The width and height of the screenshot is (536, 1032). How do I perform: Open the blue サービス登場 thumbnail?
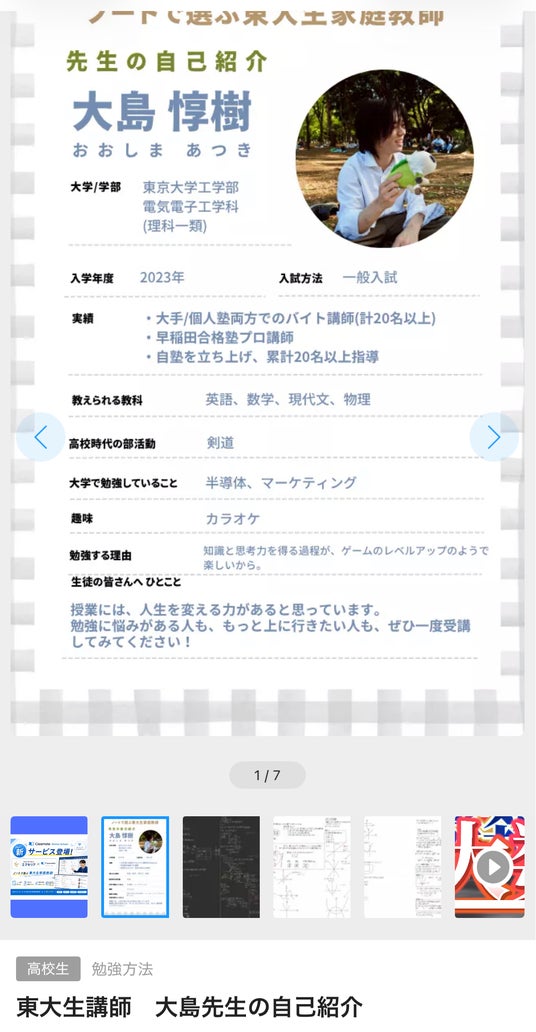coord(49,867)
